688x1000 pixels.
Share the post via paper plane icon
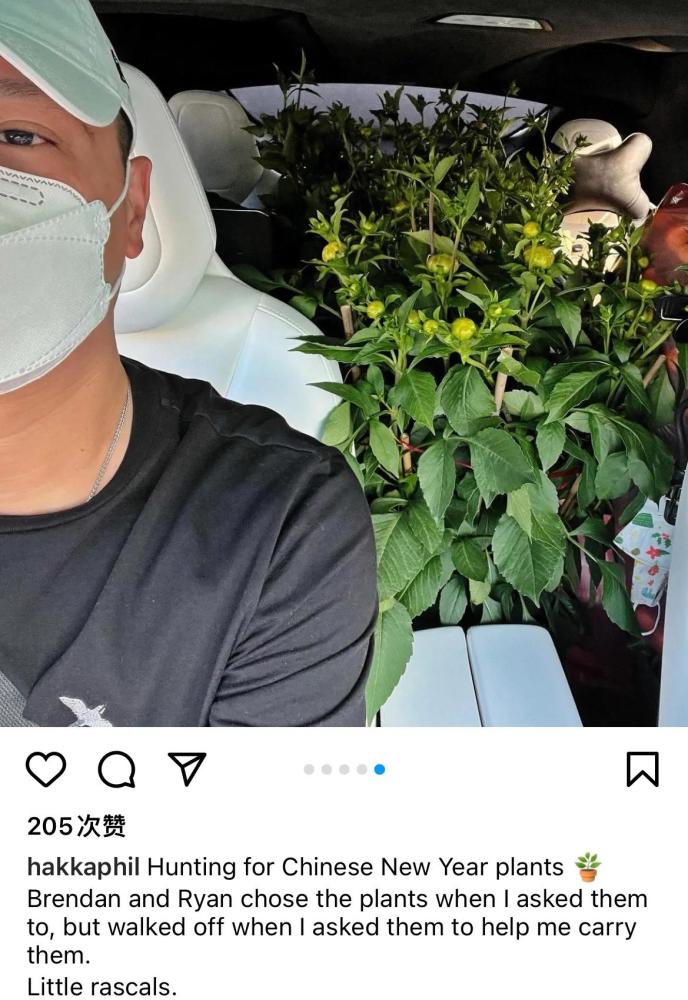[x=187, y=768]
